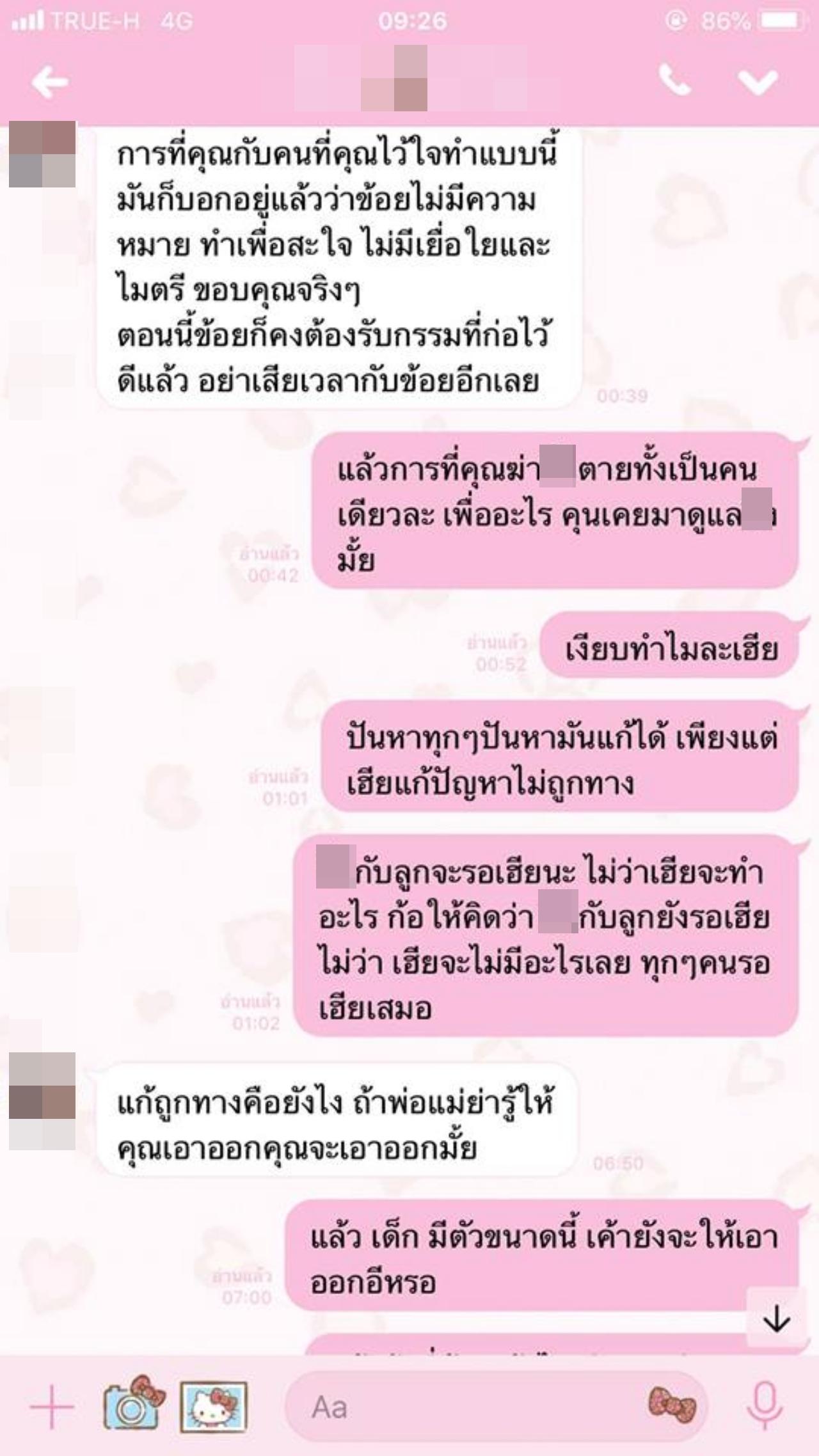Screen dimensions: 819x1456
Task: Jump to the latest message
Action: pyautogui.click(x=777, y=1319)
